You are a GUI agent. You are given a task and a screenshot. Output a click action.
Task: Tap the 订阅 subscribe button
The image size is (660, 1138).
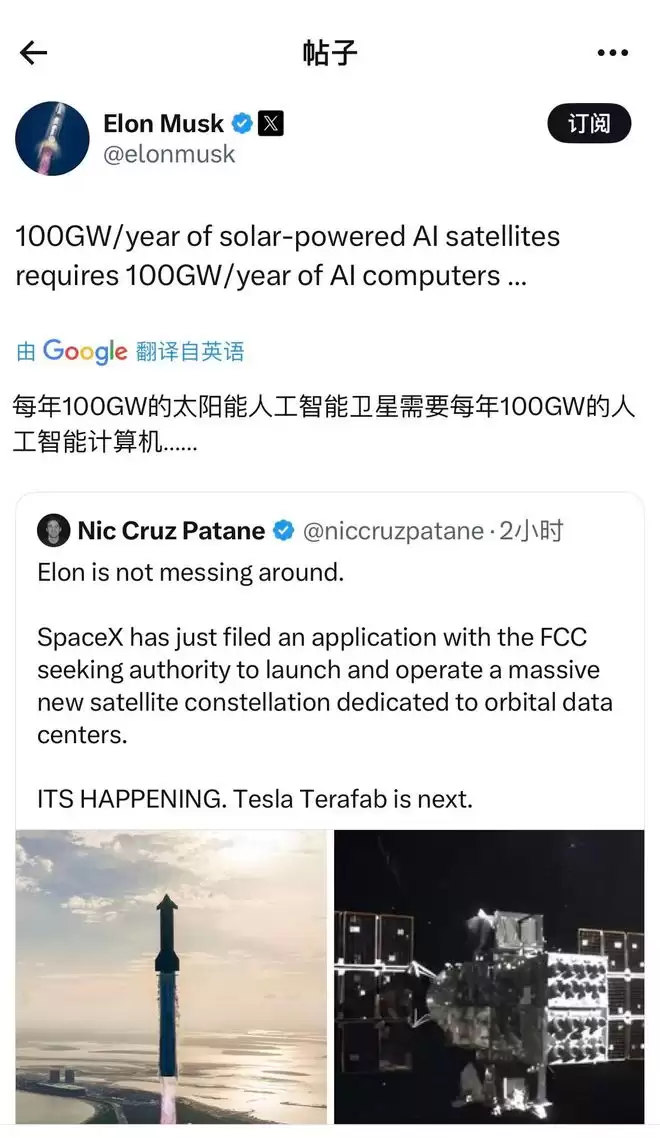pyautogui.click(x=589, y=124)
